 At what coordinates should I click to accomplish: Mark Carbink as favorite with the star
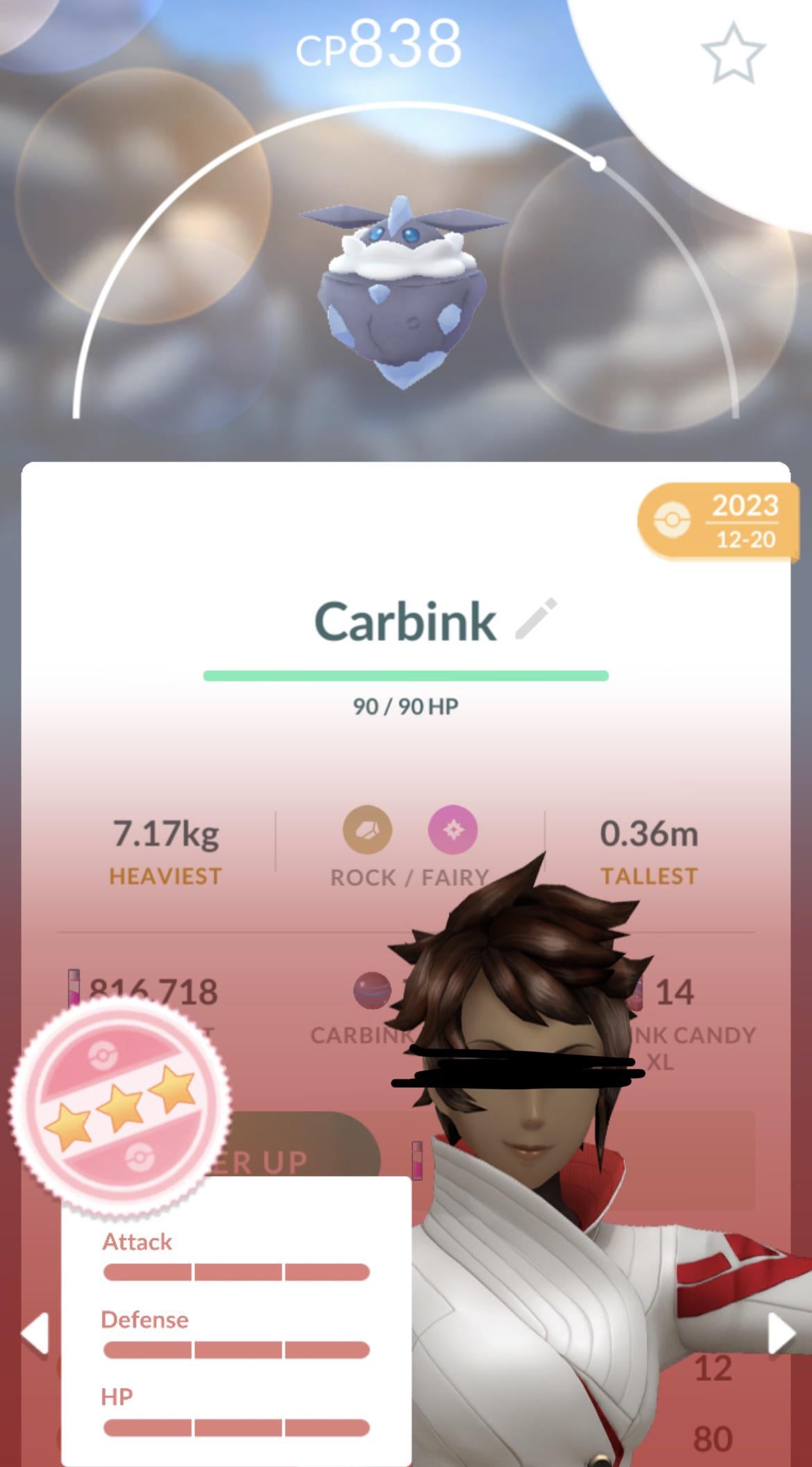point(733,53)
